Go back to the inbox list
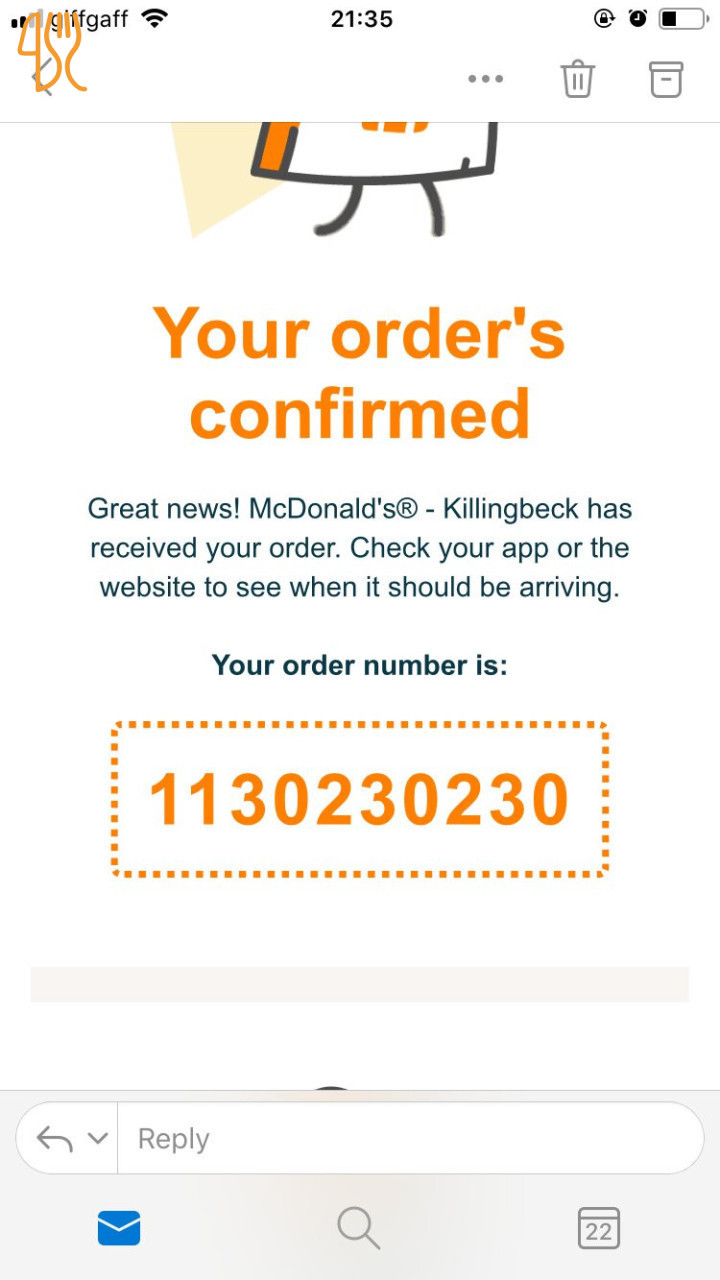Viewport: 720px width, 1280px height. pyautogui.click(x=40, y=78)
